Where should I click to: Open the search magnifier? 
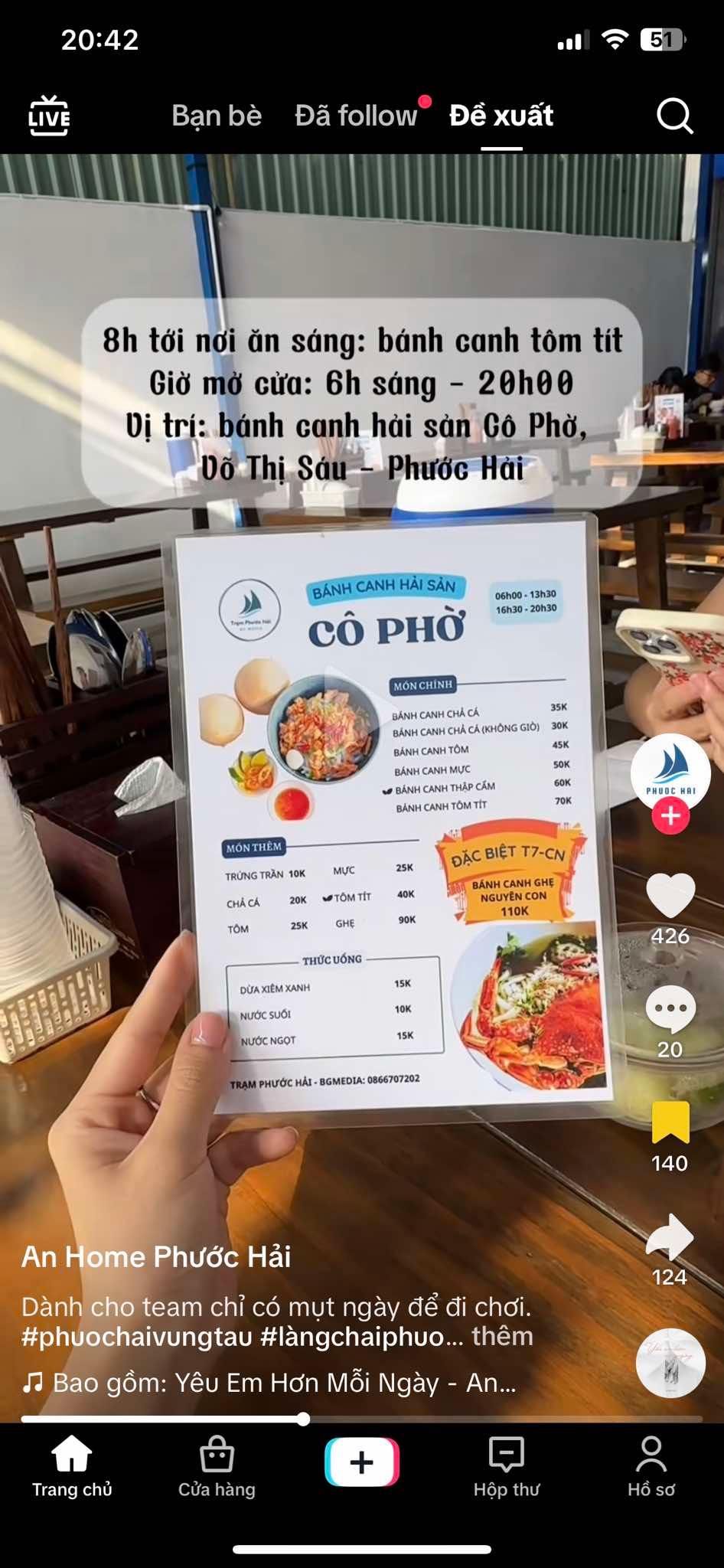point(674,116)
